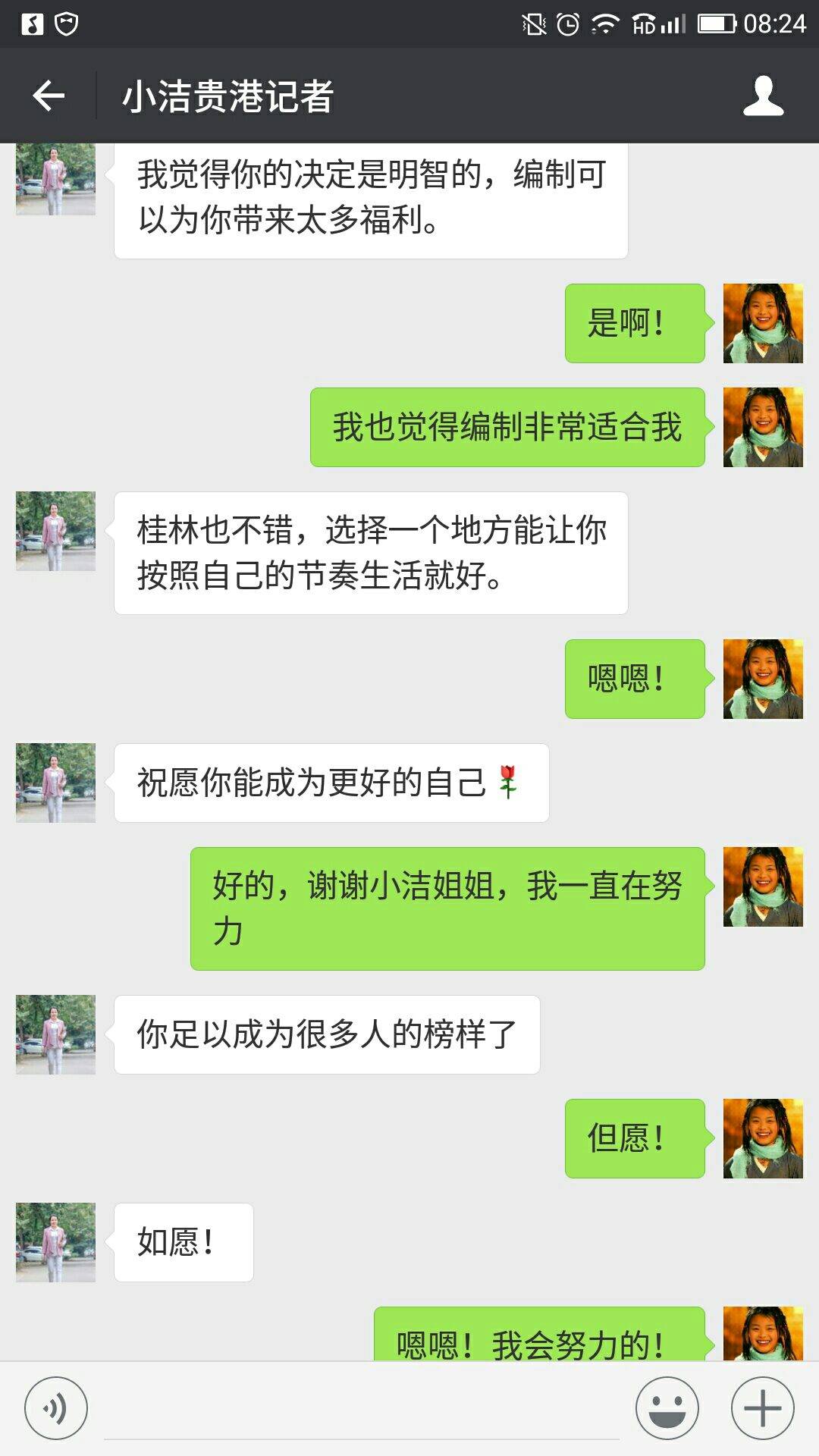Open the plus attachments menu
The image size is (819, 1456).
762,1408
